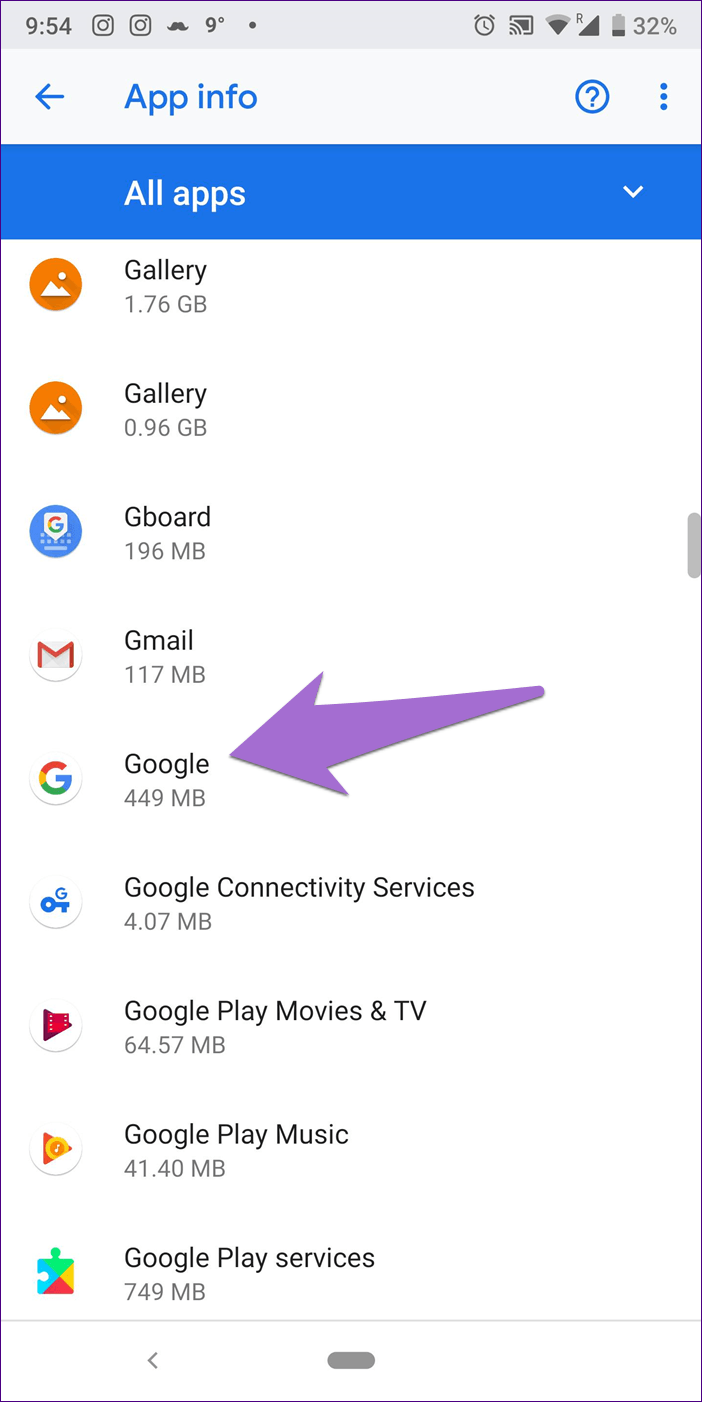Open the Gallery app with 0.96 GB
Viewport: 702px width, 1402px height.
tap(351, 409)
